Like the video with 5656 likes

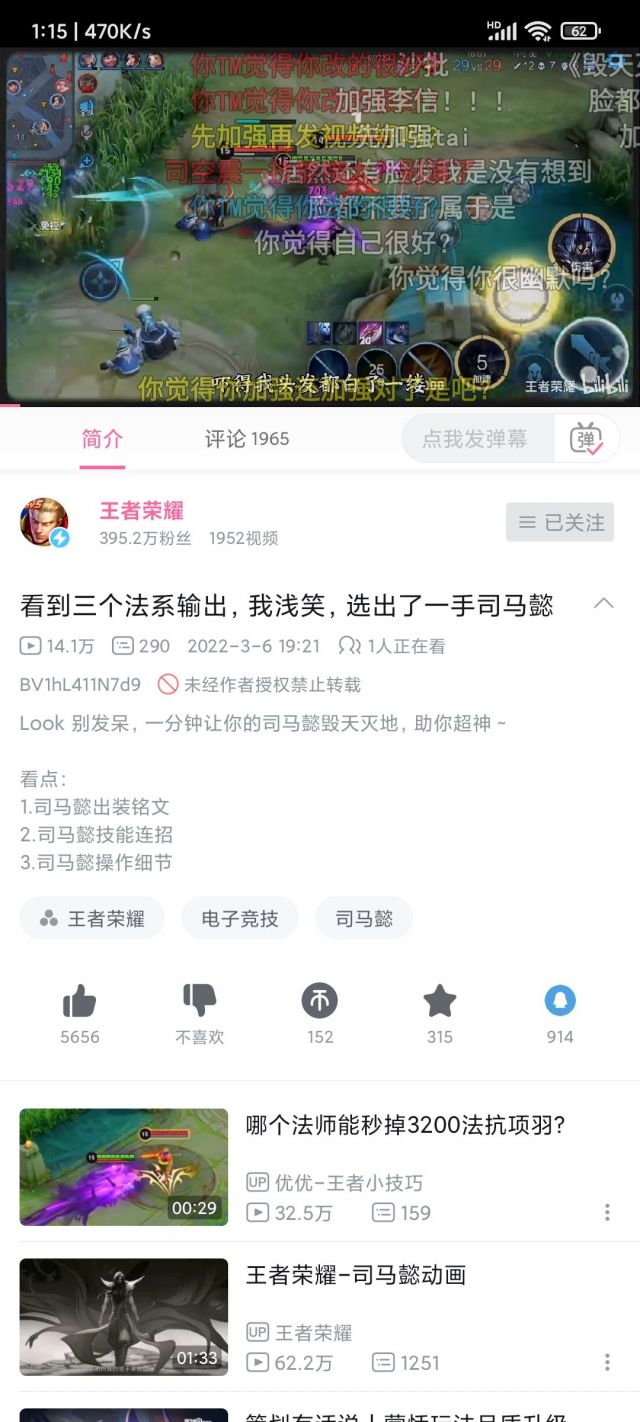80,1001
